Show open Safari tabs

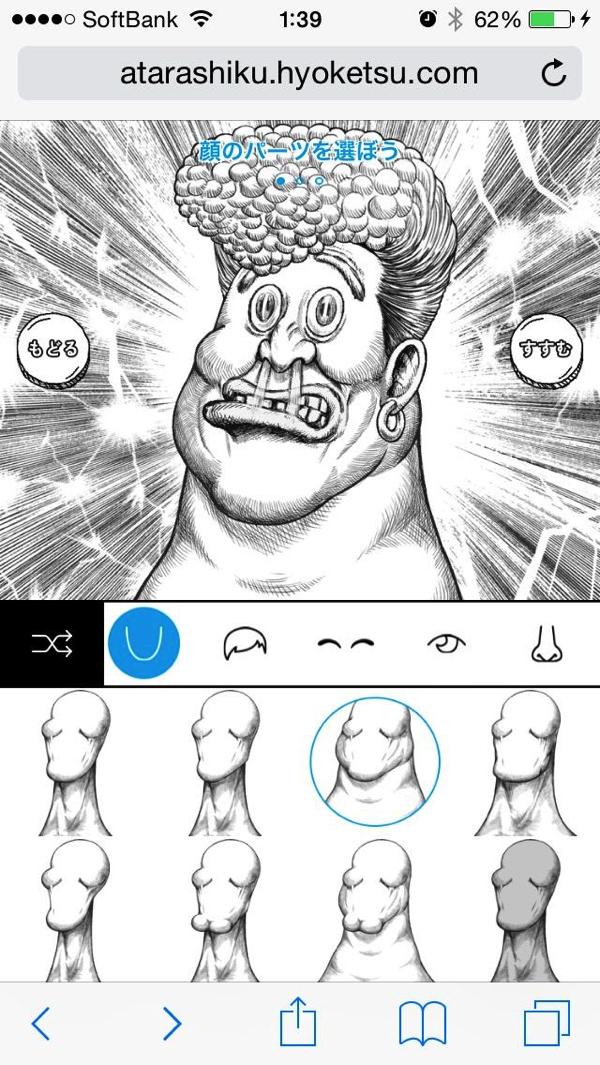point(546,1024)
